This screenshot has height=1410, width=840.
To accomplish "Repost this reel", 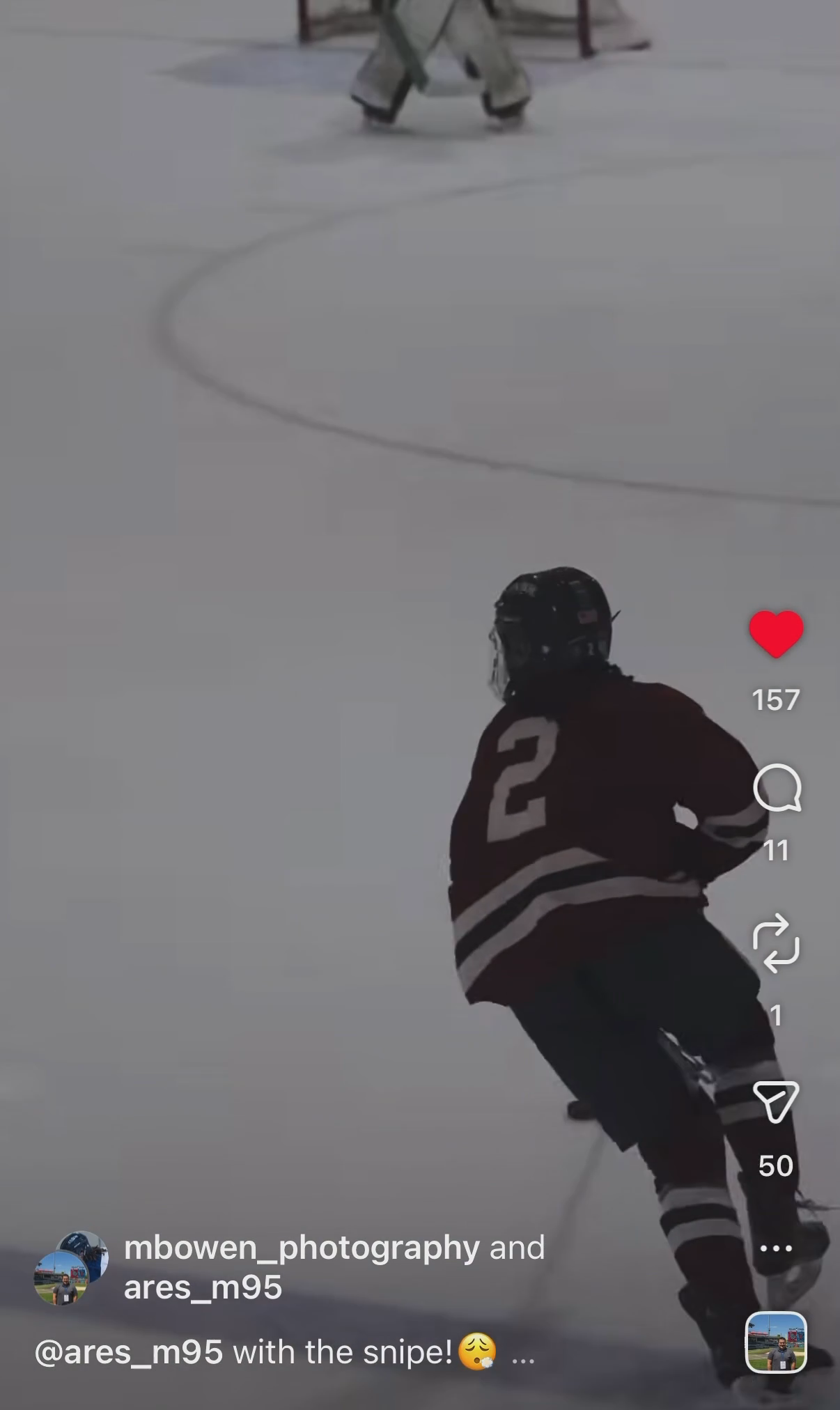I will click(776, 943).
